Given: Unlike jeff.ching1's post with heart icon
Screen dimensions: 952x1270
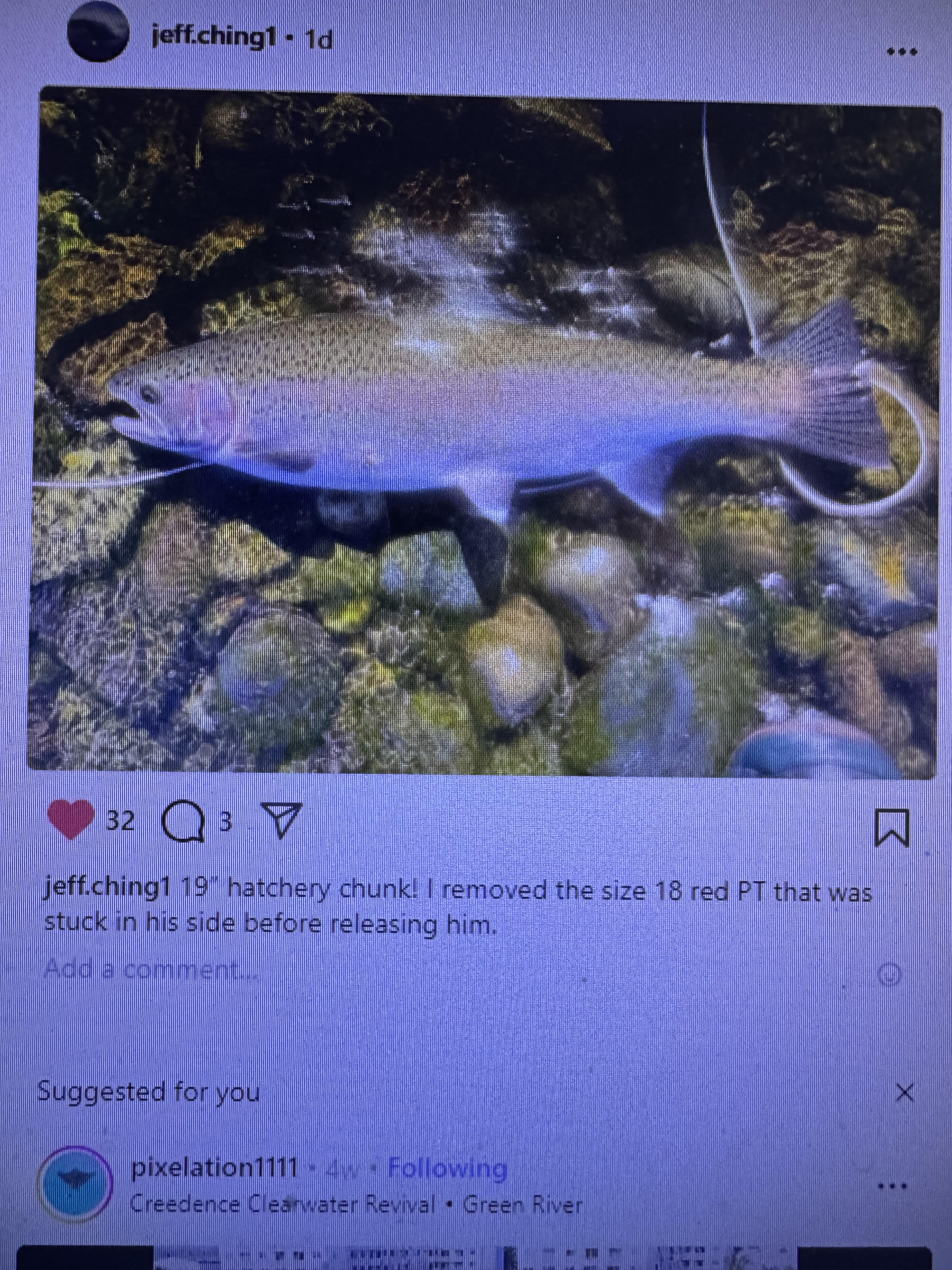Looking at the screenshot, I should tap(71, 821).
